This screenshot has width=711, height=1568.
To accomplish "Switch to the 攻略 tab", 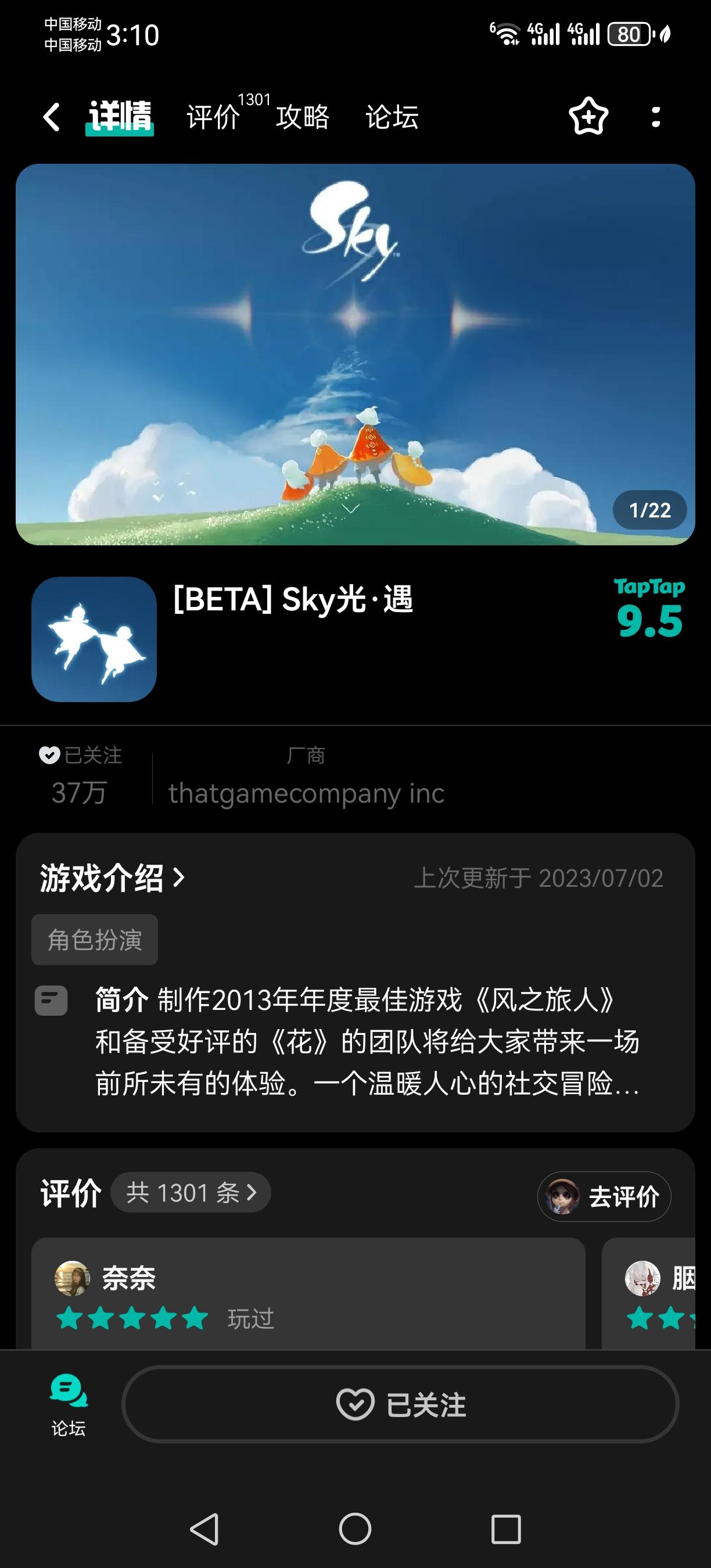I will (303, 116).
